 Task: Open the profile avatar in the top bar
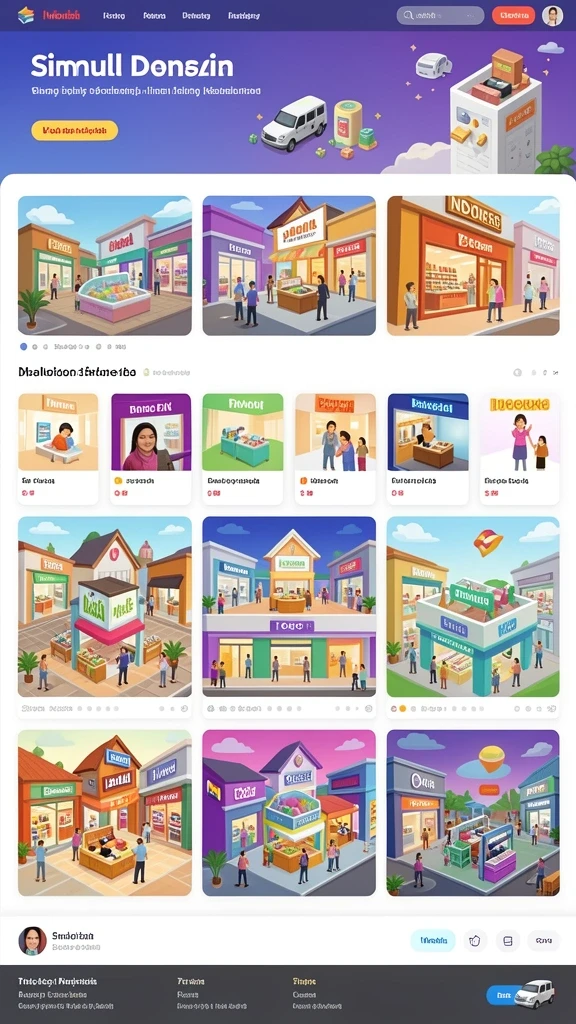pyautogui.click(x=552, y=15)
